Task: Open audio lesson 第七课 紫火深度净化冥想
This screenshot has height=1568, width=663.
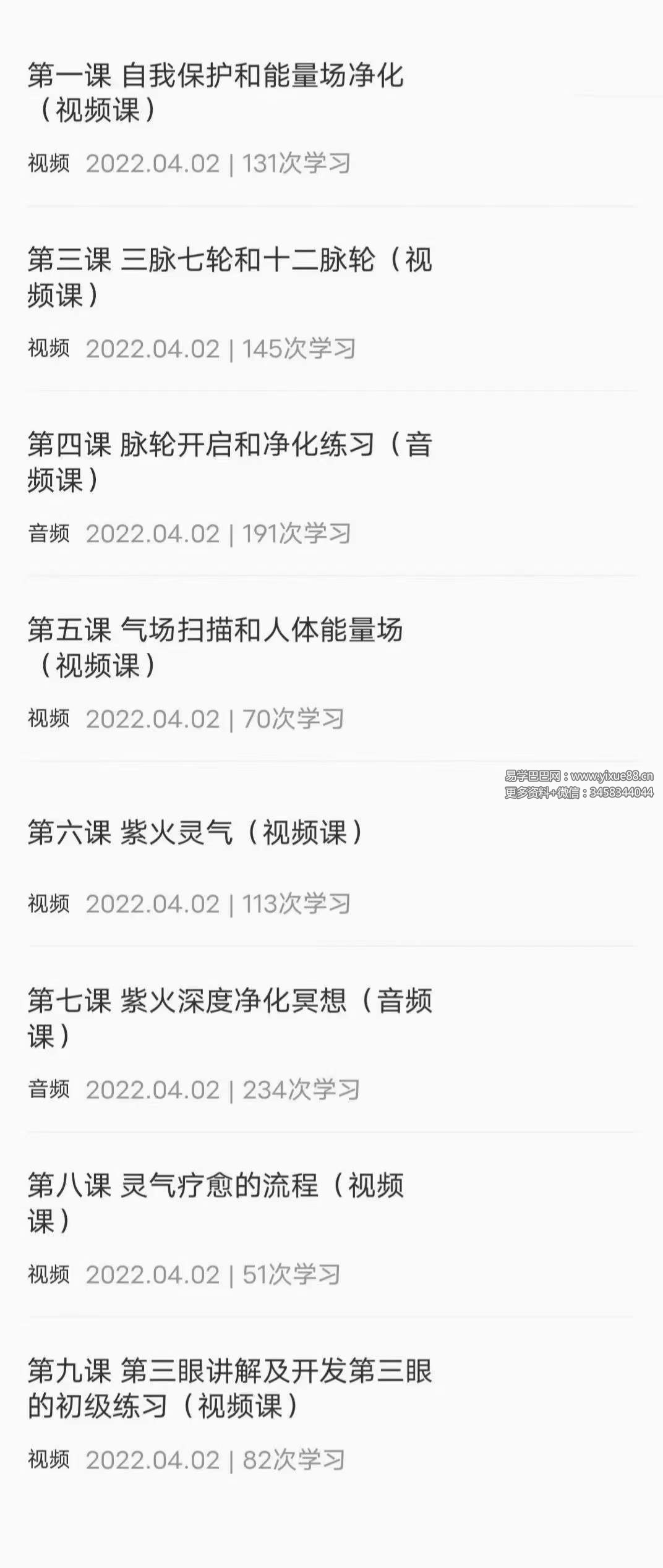Action: click(229, 1018)
